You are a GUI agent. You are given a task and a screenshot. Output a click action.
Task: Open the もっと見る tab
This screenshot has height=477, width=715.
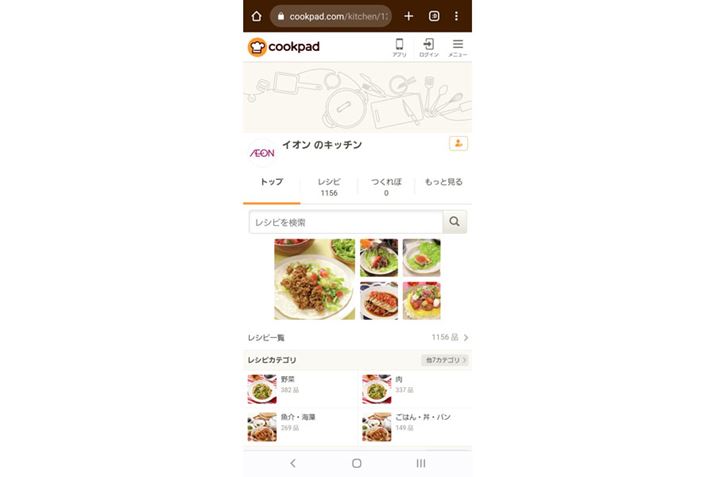(x=443, y=183)
